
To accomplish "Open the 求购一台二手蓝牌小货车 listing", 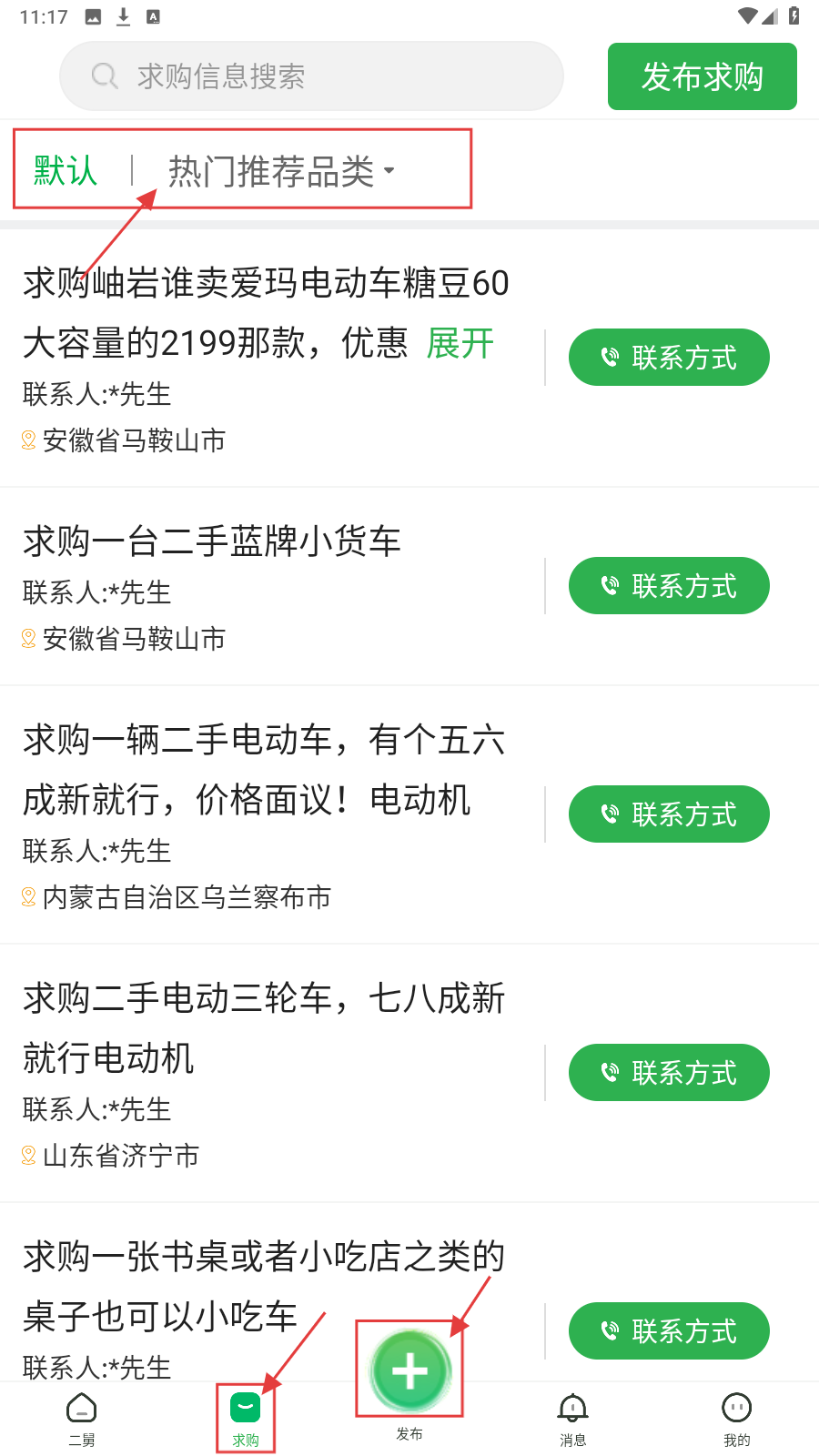I will (212, 541).
